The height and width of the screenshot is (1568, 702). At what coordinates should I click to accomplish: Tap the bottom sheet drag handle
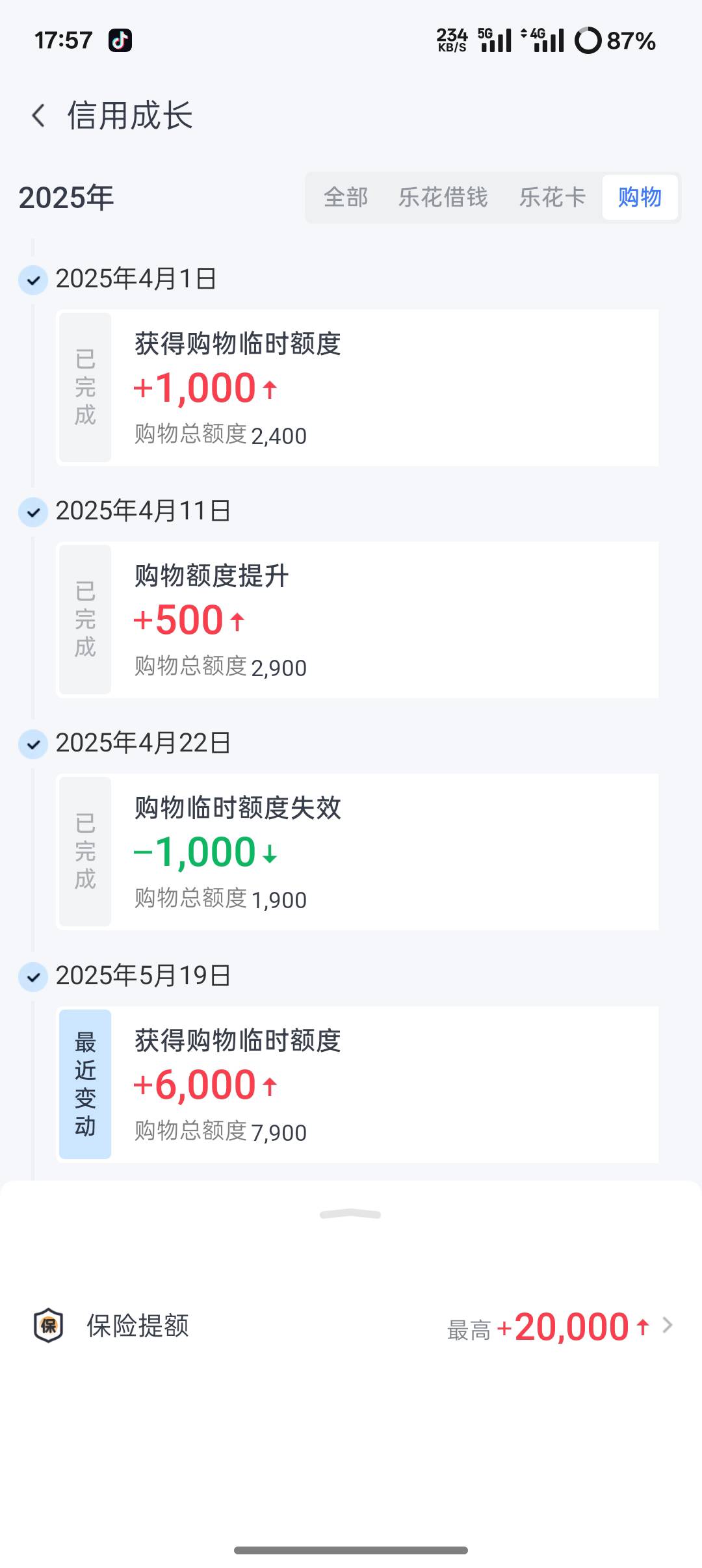(x=350, y=1214)
